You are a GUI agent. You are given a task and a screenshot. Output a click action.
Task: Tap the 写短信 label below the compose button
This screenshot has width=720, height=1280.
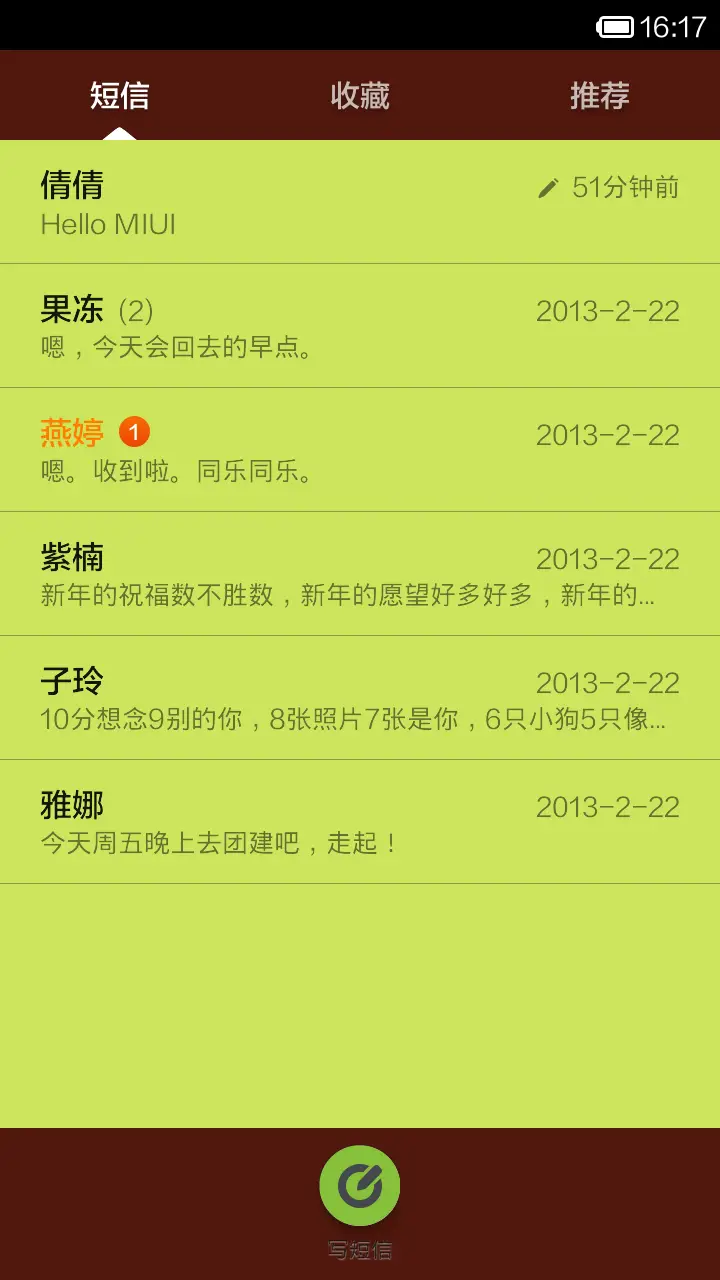click(x=360, y=1248)
